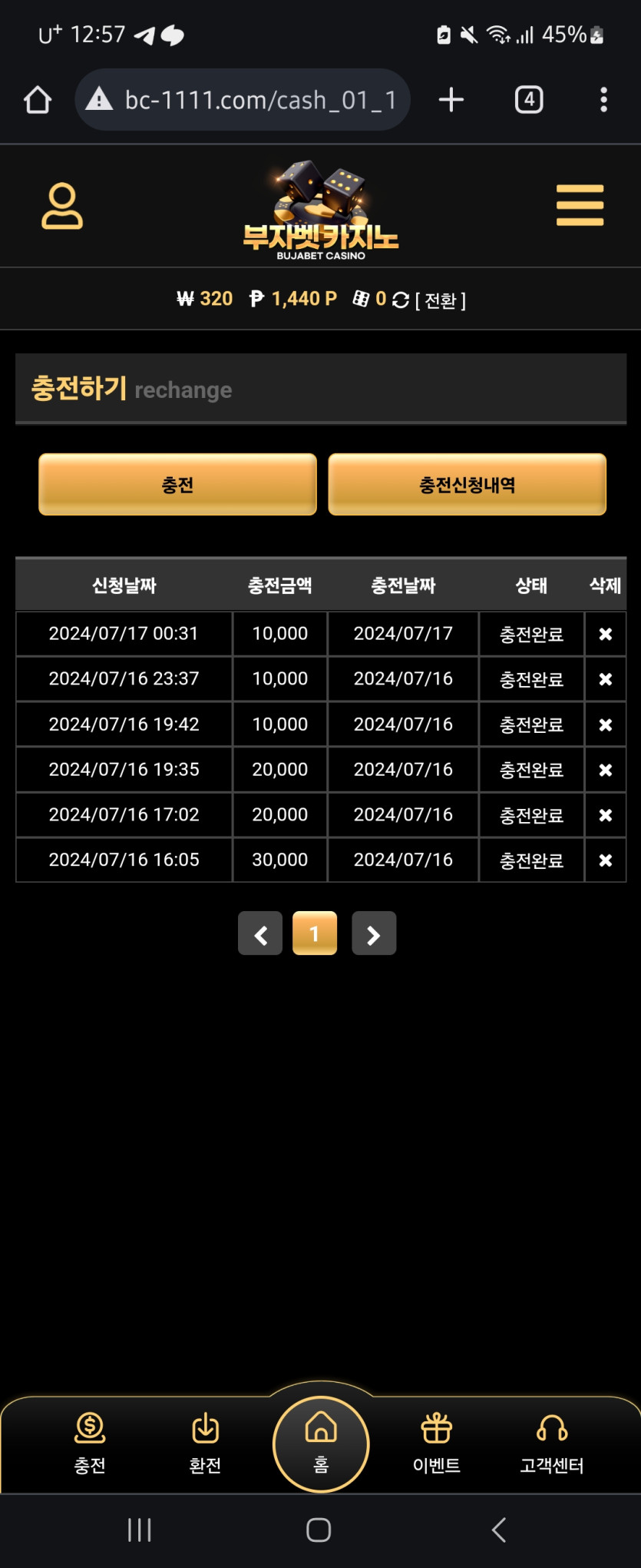
Task: Delete the 2024/07/16 17:02 entry
Action: [605, 815]
